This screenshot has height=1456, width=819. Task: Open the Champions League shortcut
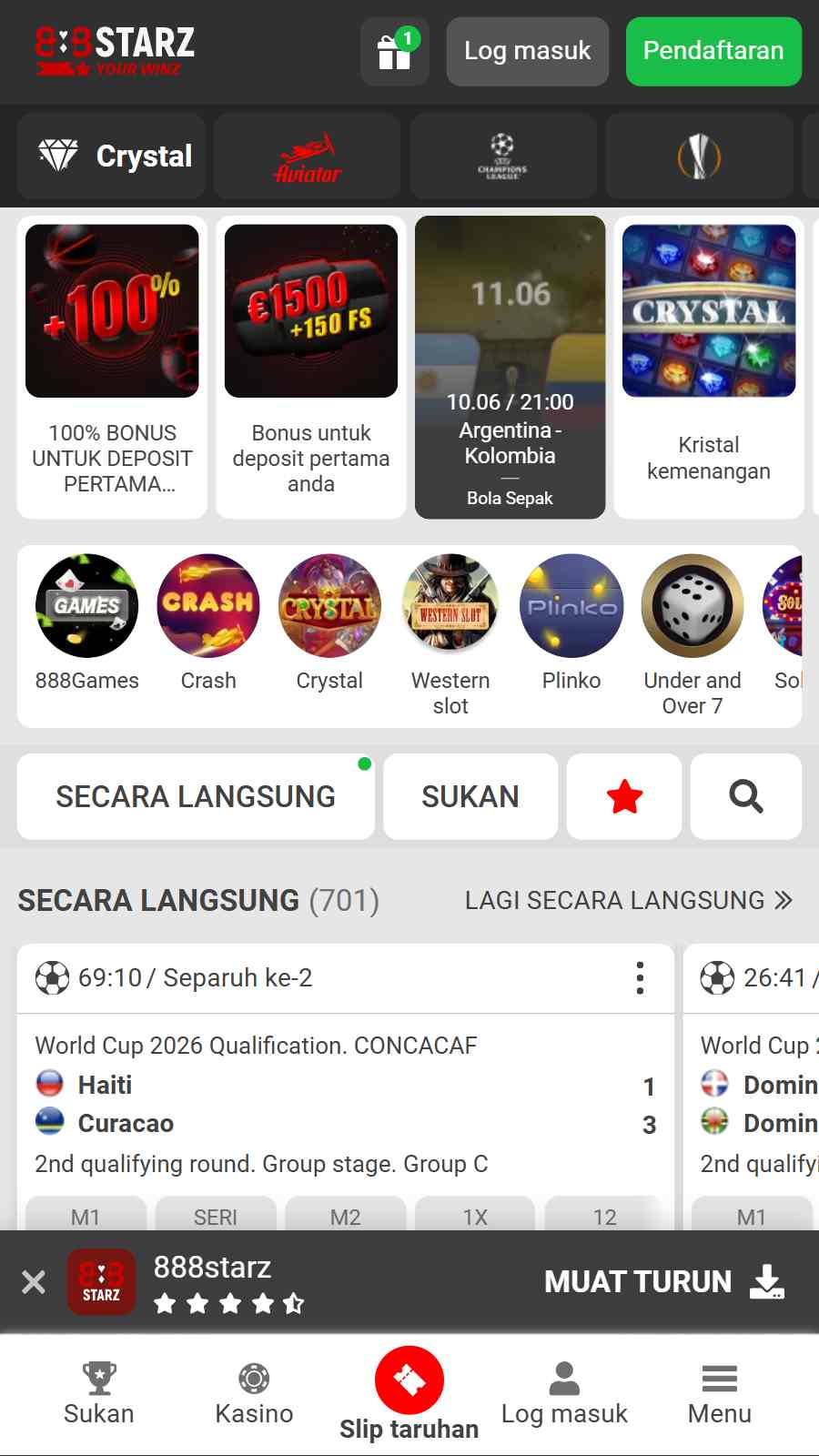point(503,156)
